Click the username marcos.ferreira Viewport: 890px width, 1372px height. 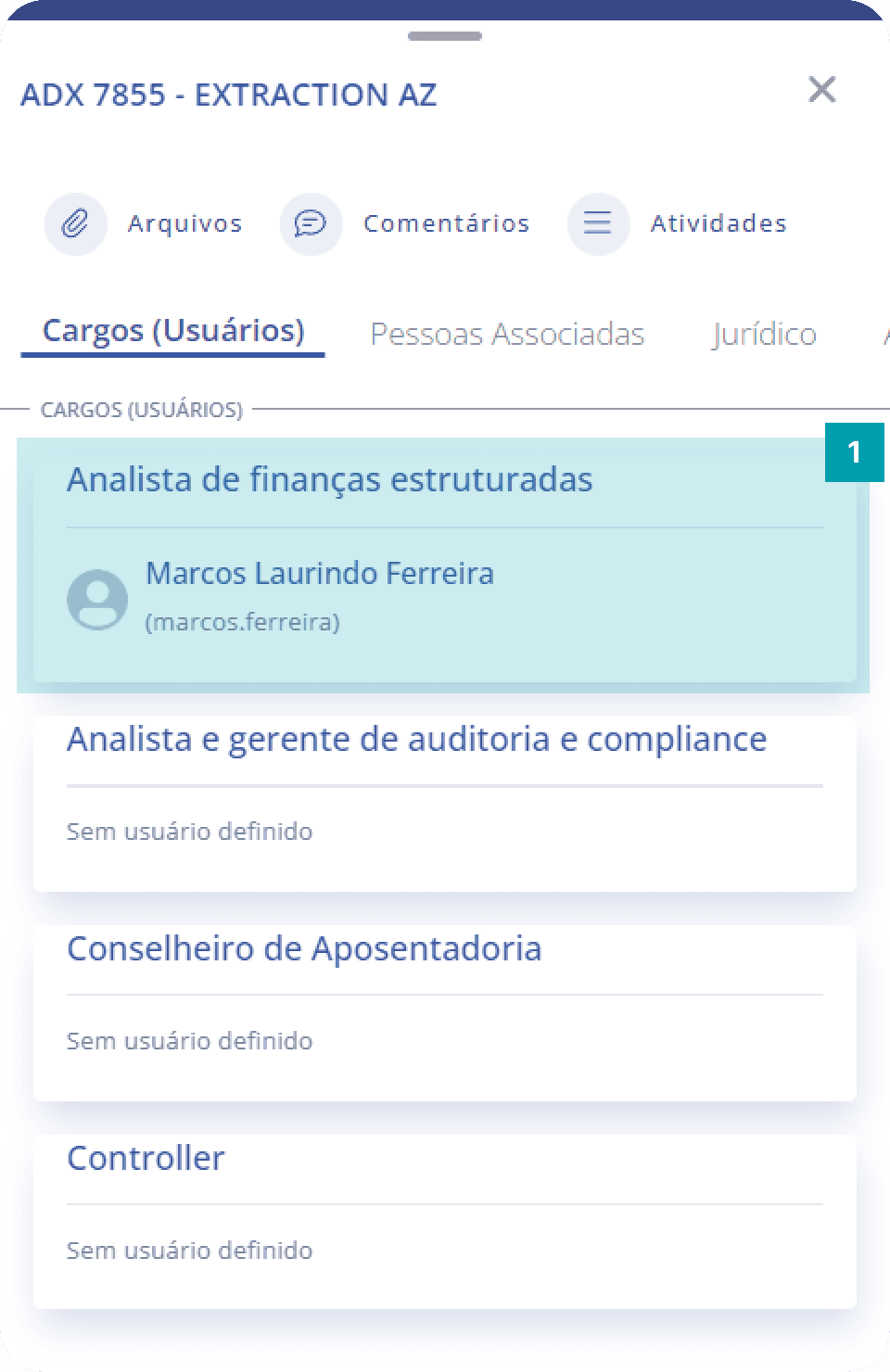coord(245,622)
